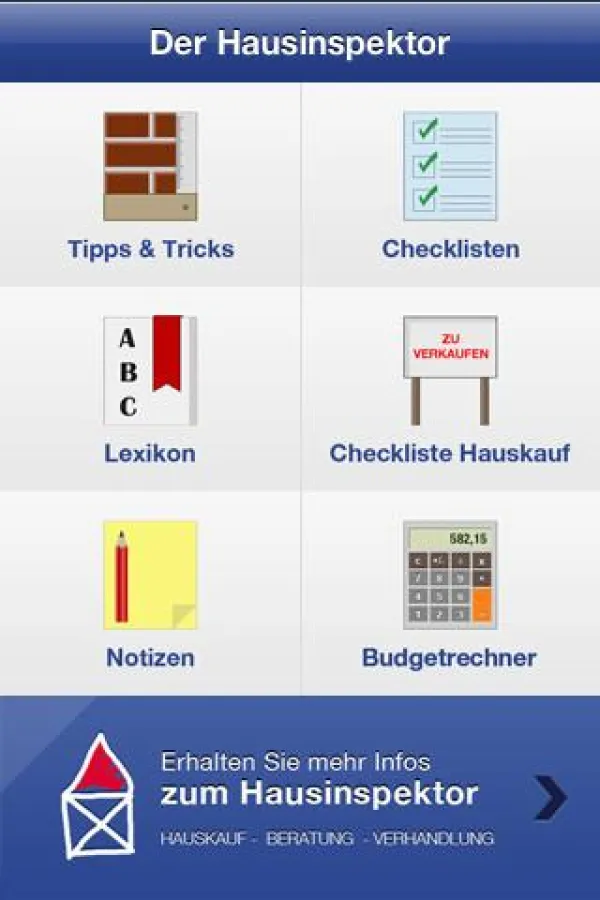The height and width of the screenshot is (900, 600).
Task: Open the Checklisten tile
Action: [x=450, y=185]
